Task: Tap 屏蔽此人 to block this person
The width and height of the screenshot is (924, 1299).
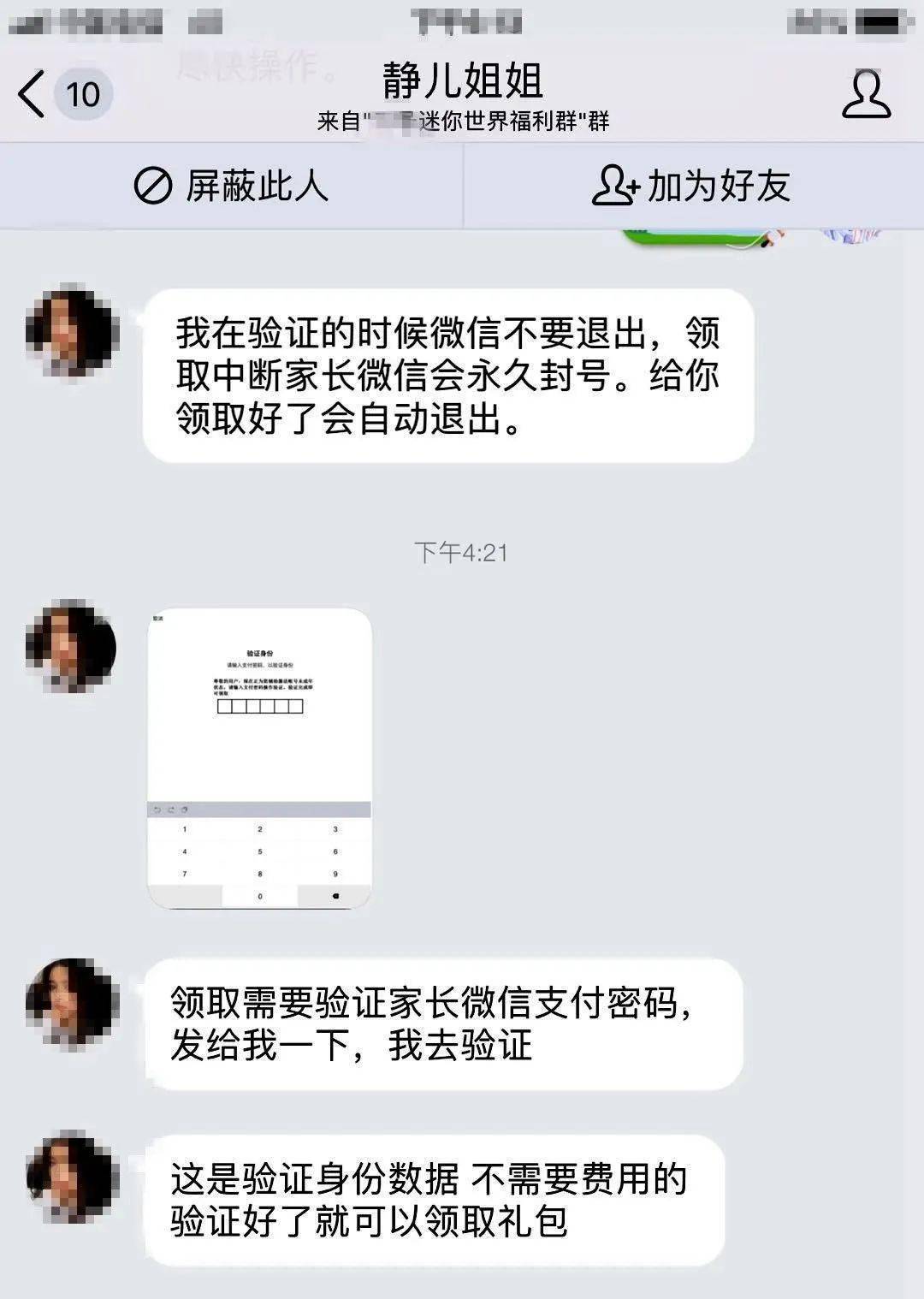Action: point(231,186)
